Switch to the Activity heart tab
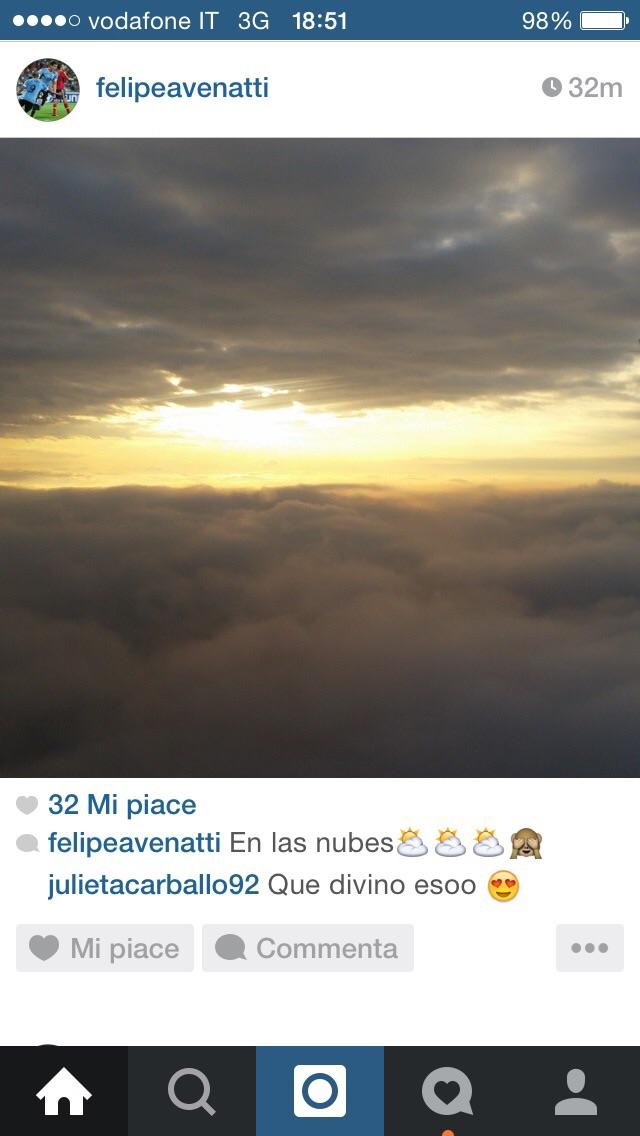The image size is (640, 1136). click(x=448, y=1091)
